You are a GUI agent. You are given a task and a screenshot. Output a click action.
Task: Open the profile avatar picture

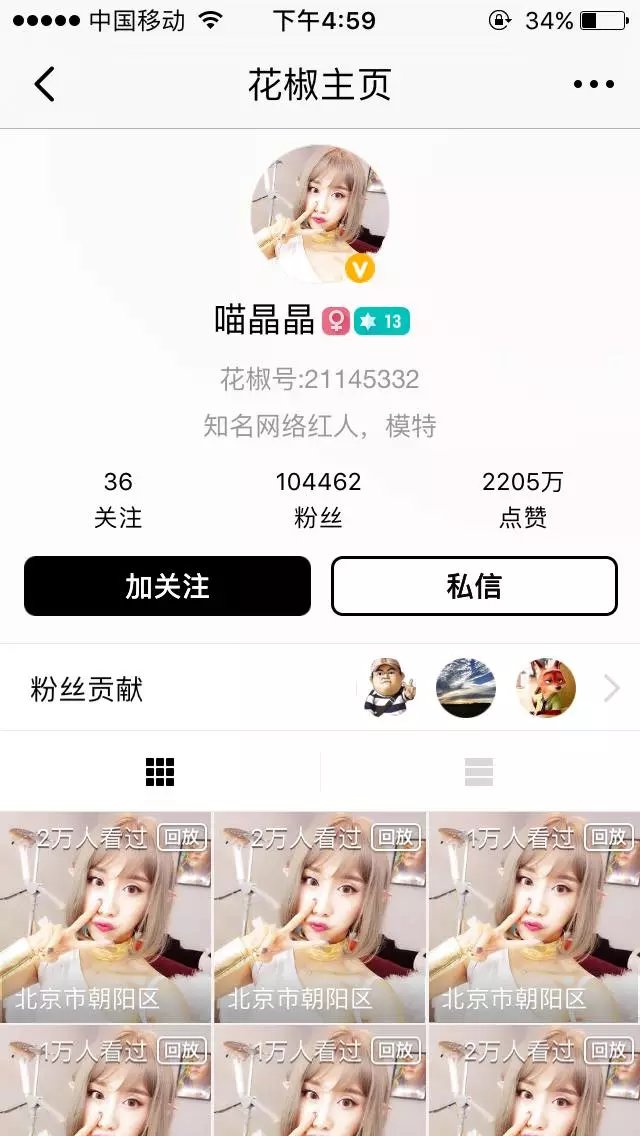(319, 214)
